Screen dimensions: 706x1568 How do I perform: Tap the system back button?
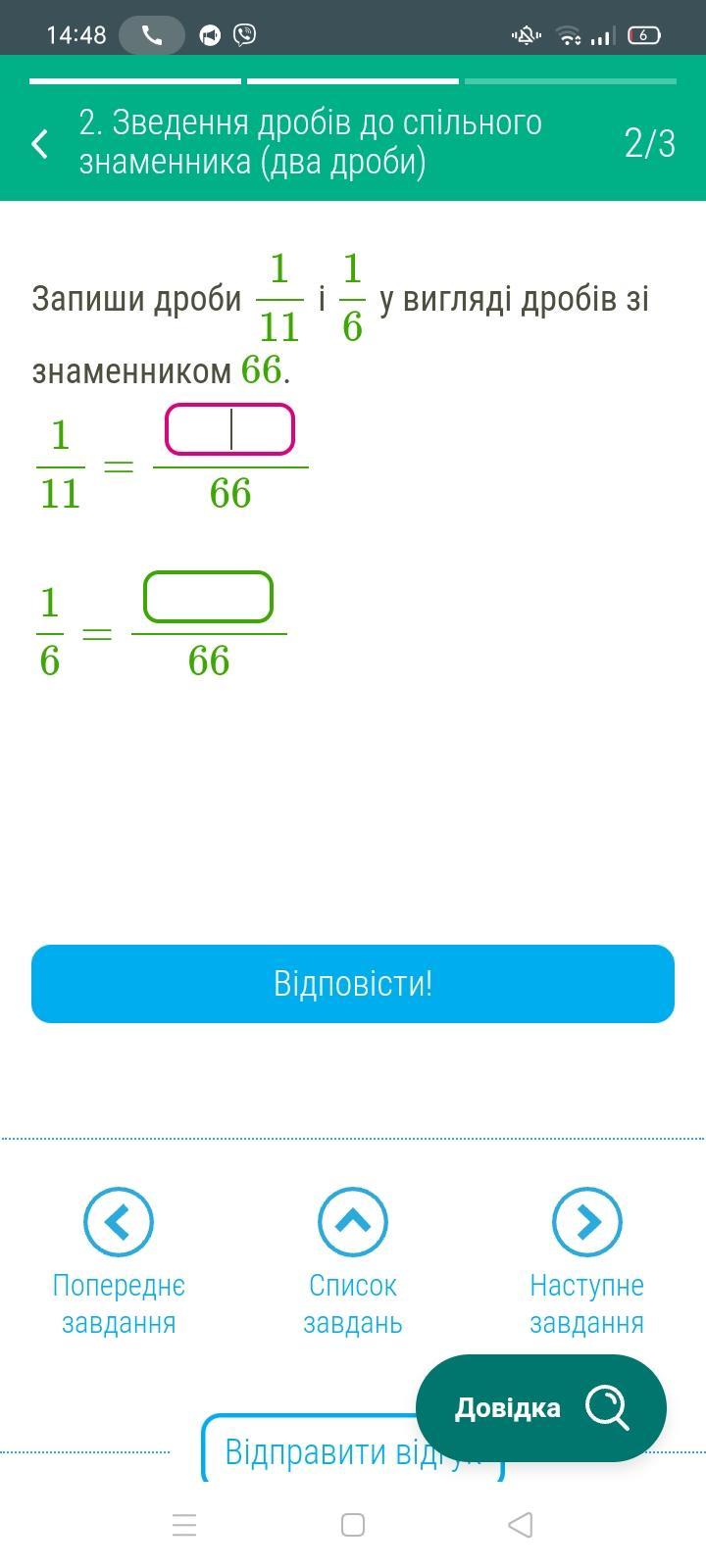point(521,1524)
